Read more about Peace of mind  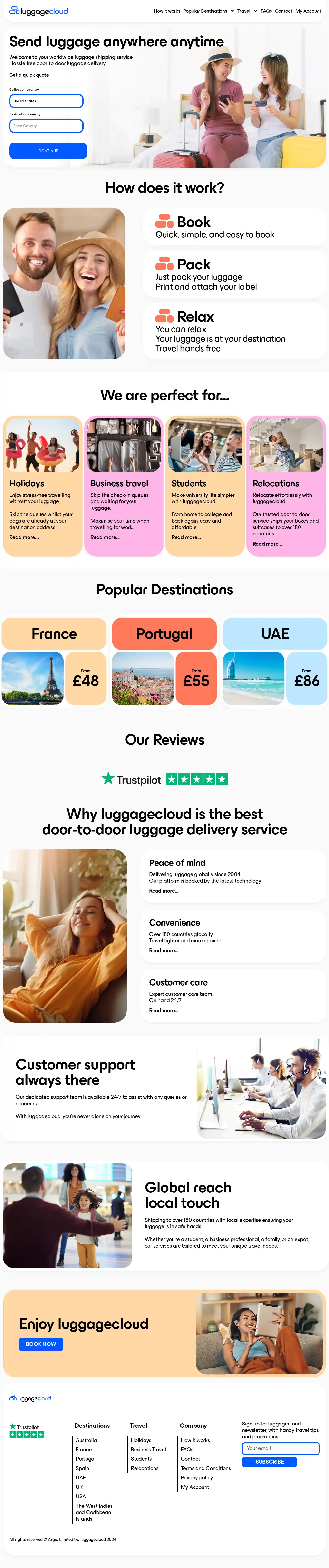pos(164,891)
